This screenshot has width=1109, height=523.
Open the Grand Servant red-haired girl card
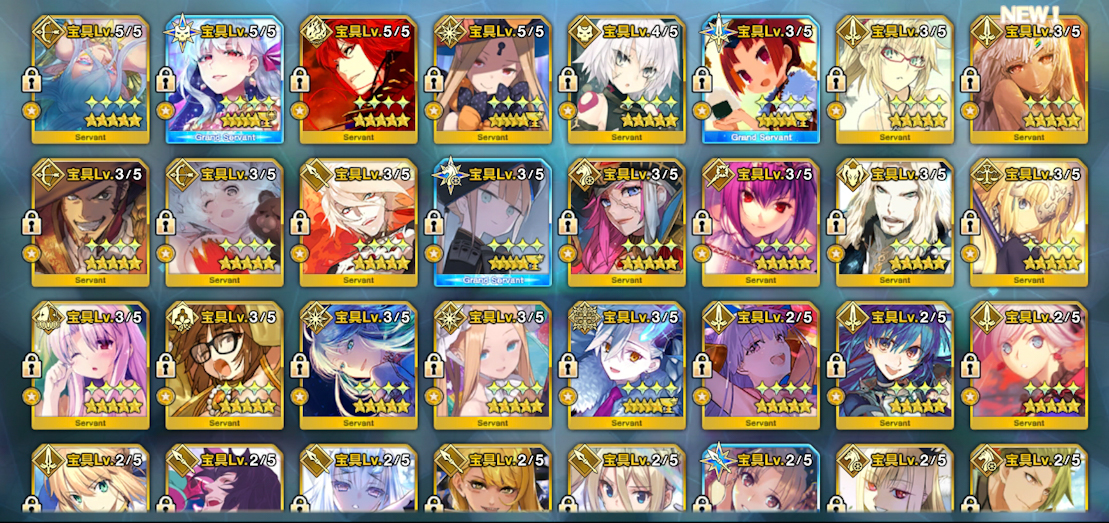(760, 80)
